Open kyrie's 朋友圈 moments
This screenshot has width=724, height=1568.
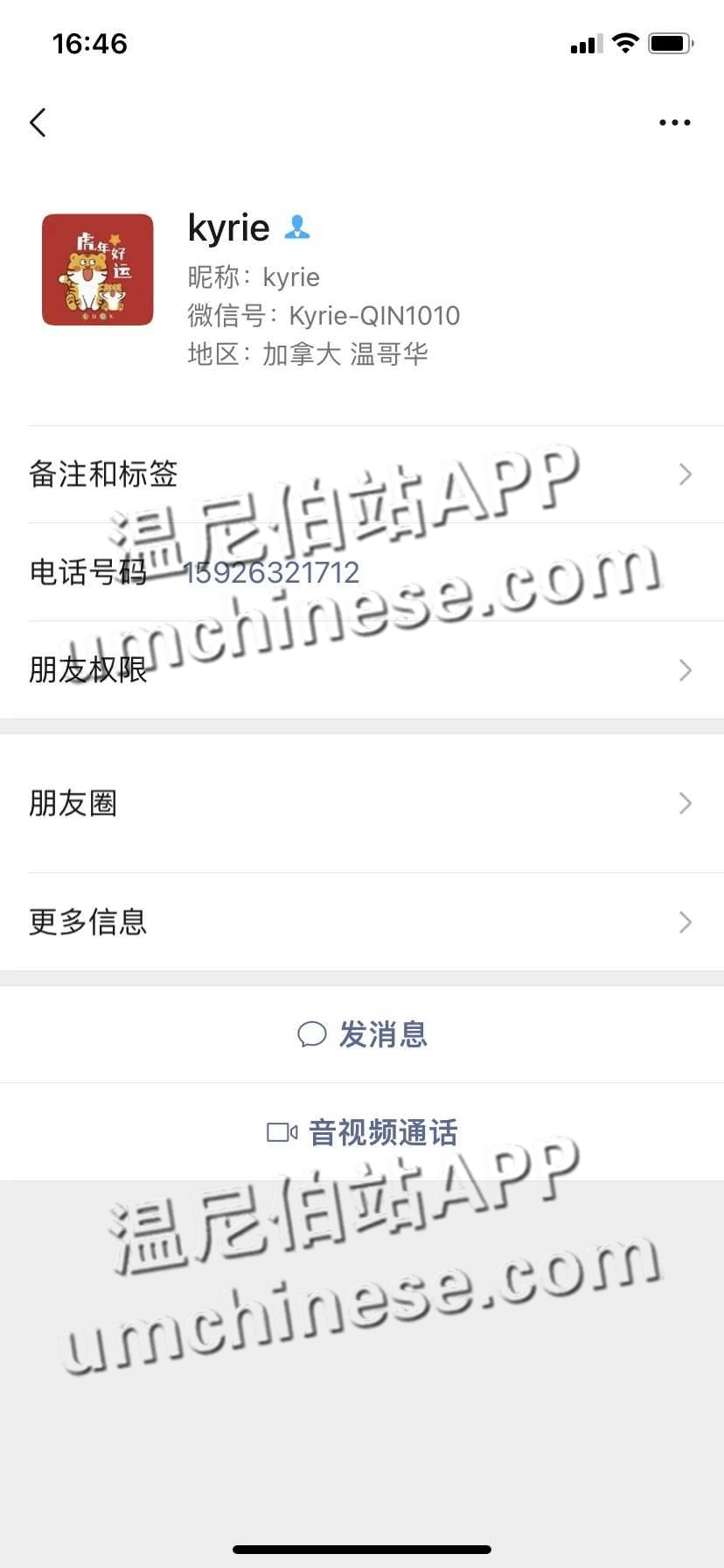click(362, 803)
